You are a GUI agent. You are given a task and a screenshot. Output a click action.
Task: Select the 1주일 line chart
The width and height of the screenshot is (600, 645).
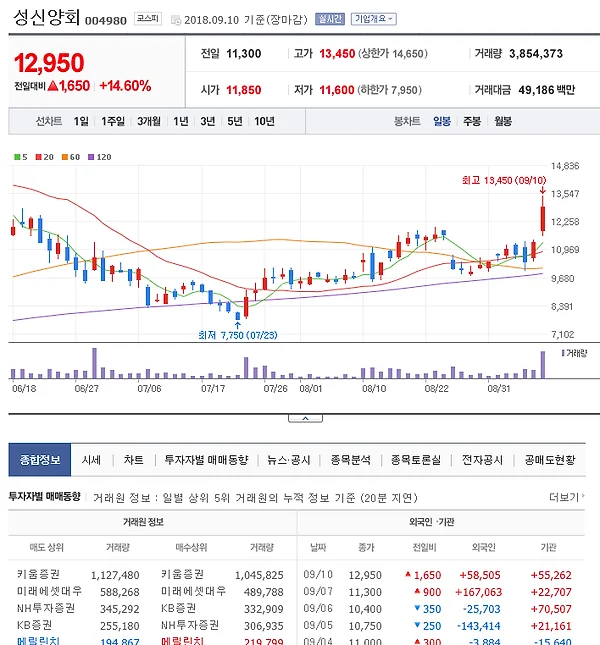[x=113, y=121]
